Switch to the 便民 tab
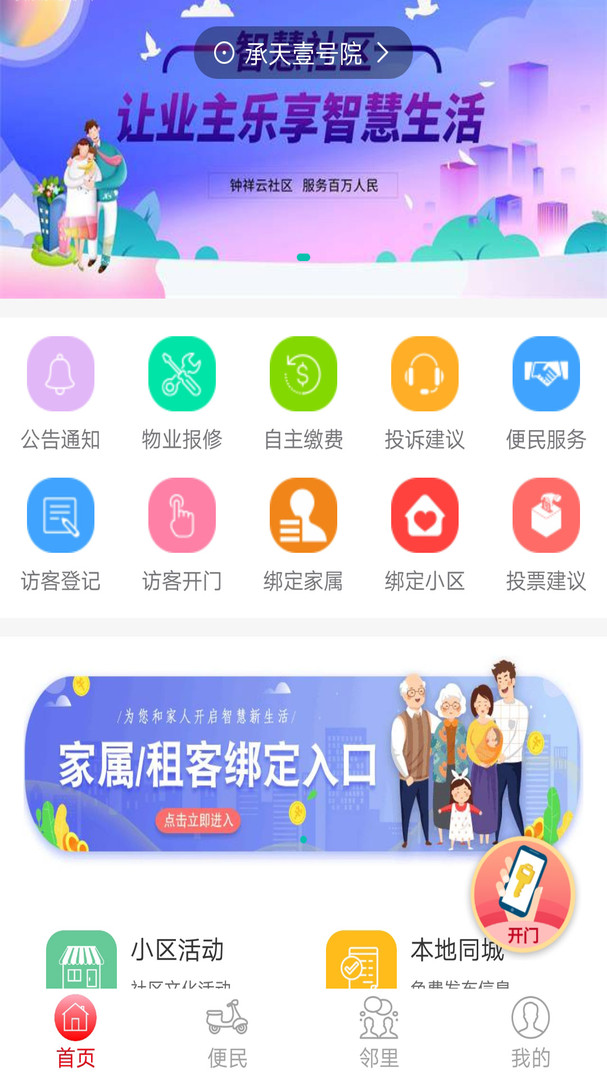 (227, 1032)
